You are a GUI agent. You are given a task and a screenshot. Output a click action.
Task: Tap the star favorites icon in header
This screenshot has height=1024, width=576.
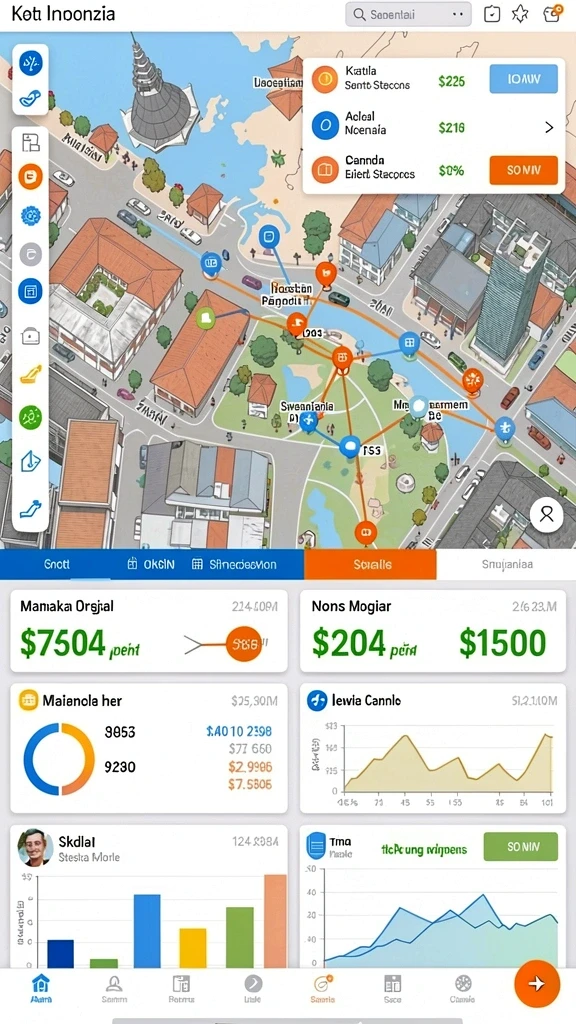coord(520,14)
